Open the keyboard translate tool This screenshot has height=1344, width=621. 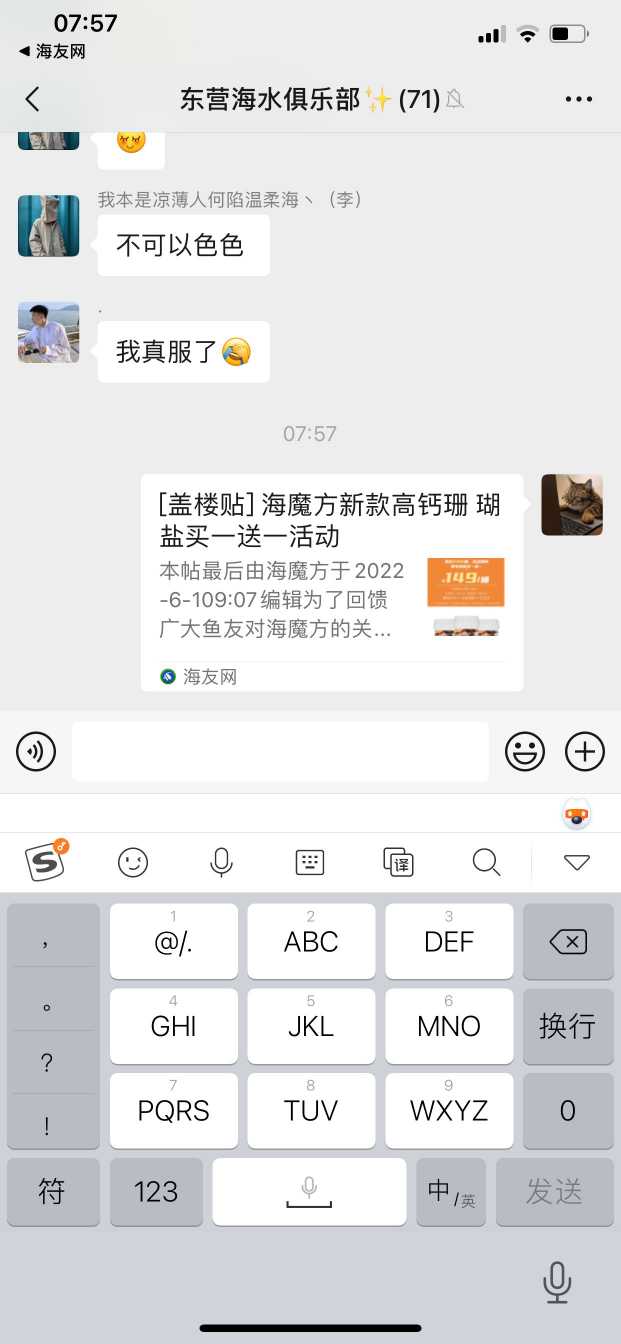click(398, 862)
